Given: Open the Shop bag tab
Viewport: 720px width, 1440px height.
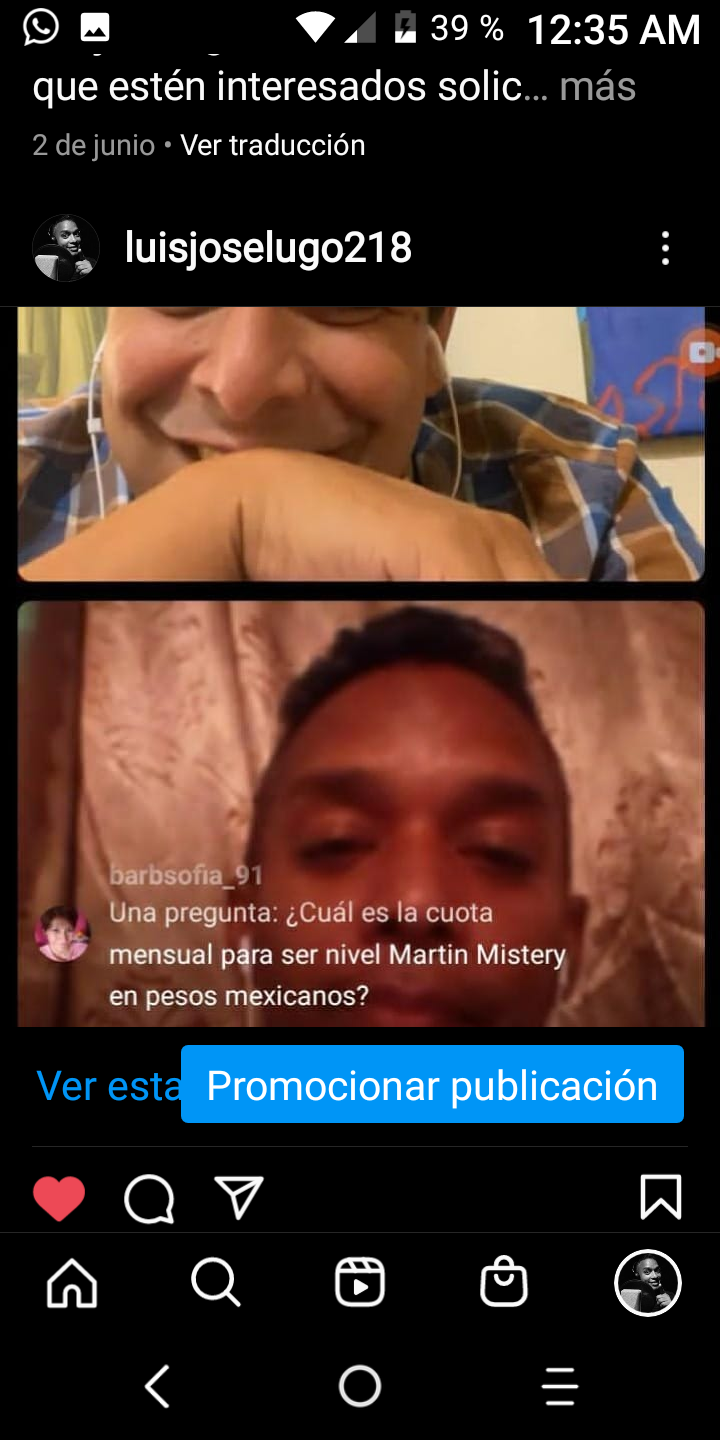Looking at the screenshot, I should coord(504,1282).
